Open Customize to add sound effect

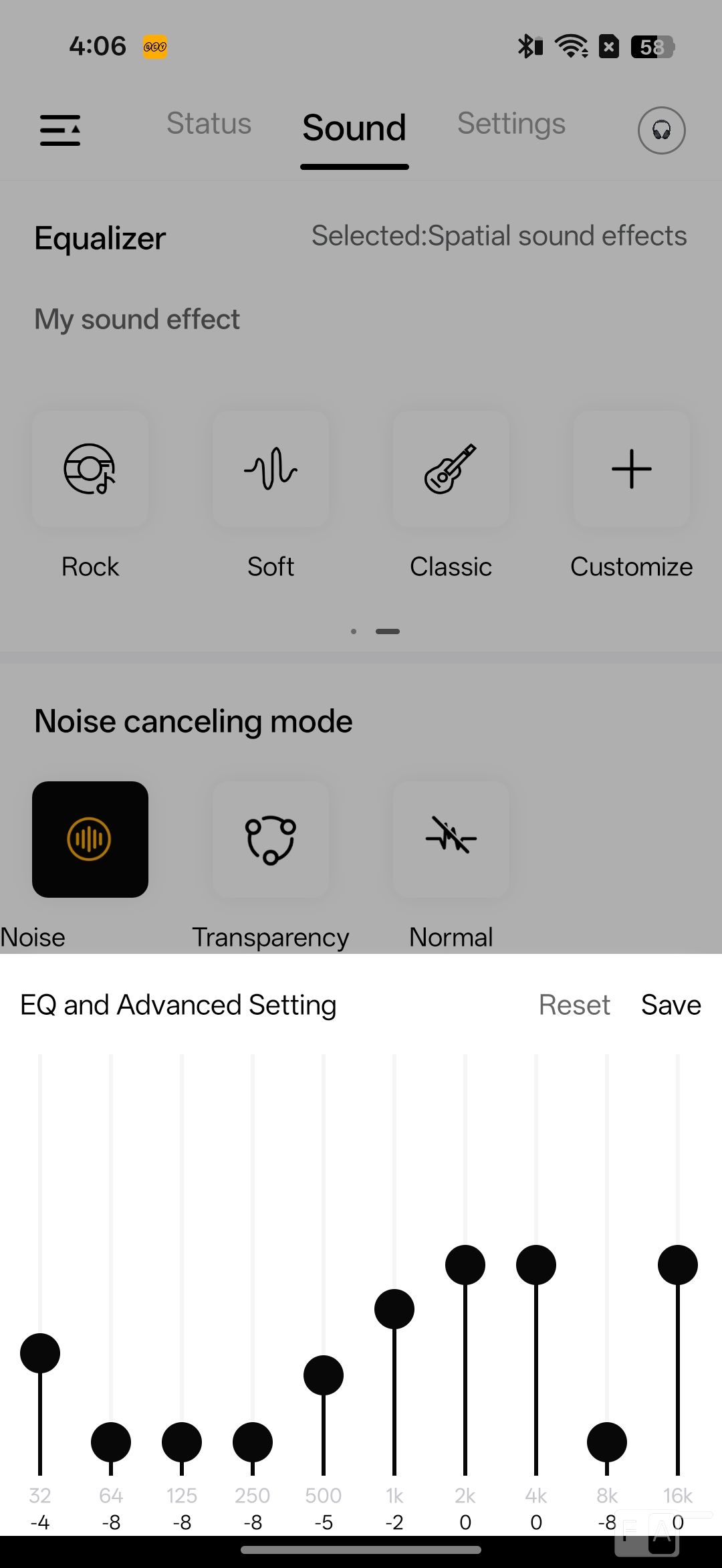pyautogui.click(x=631, y=469)
